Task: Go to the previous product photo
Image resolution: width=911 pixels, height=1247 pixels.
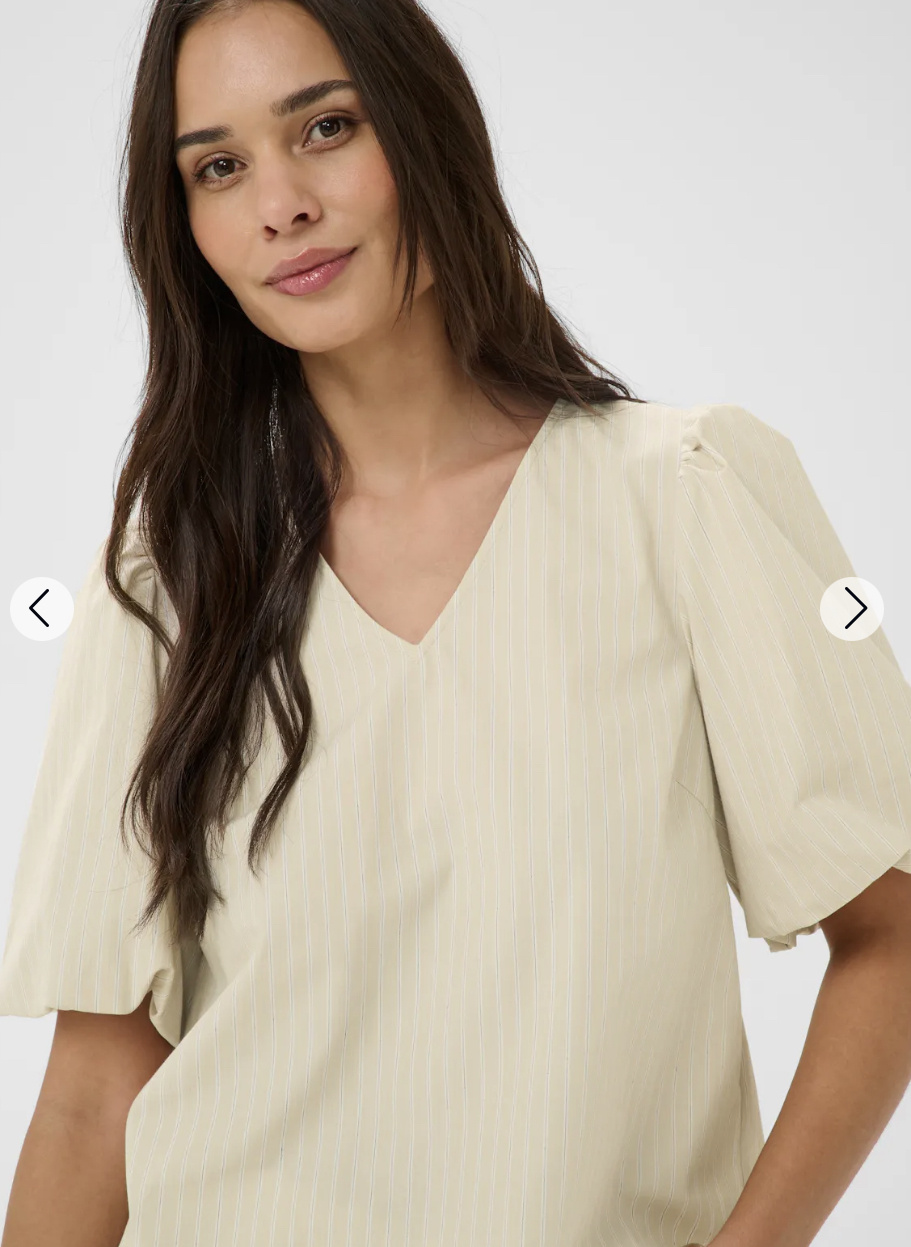Action: (41, 609)
